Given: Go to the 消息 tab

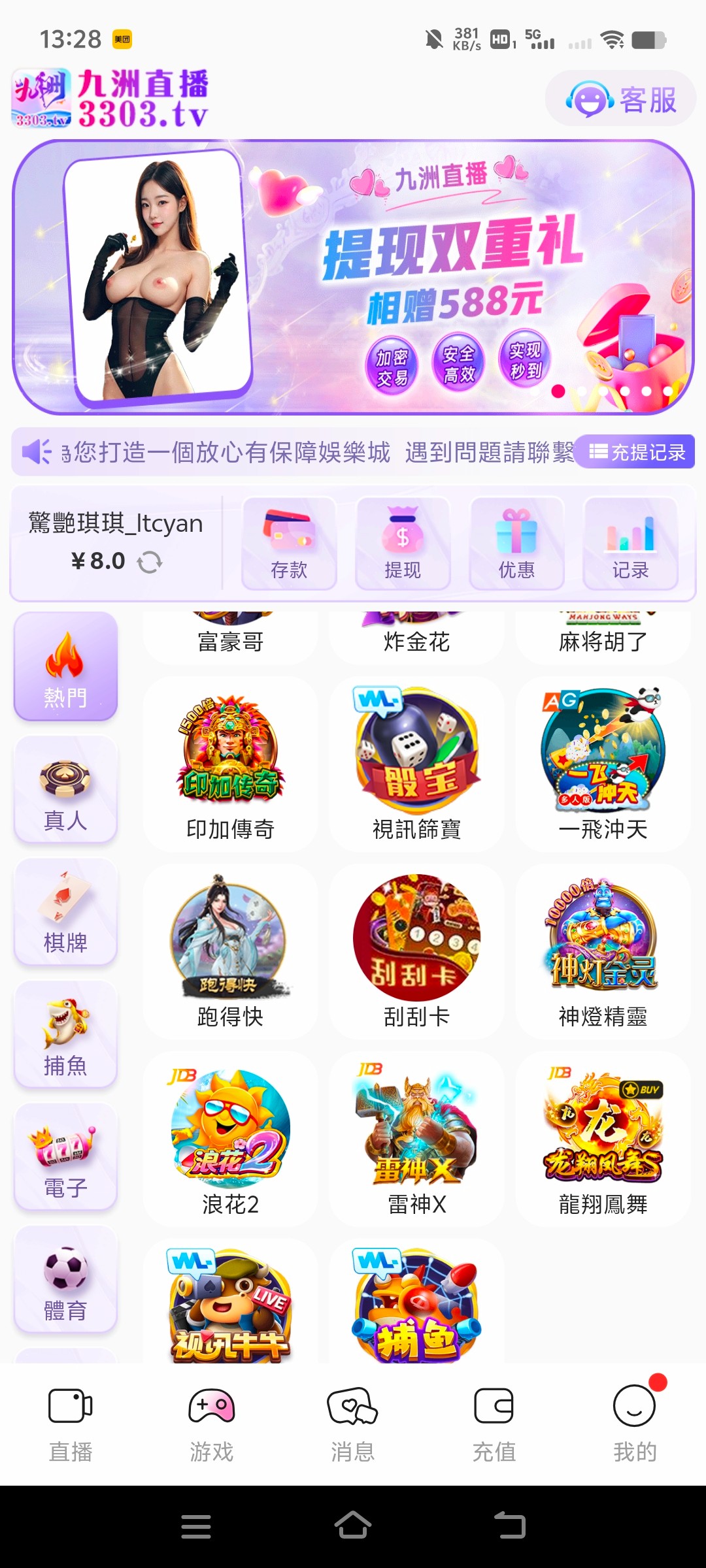Looking at the screenshot, I should 353,1424.
